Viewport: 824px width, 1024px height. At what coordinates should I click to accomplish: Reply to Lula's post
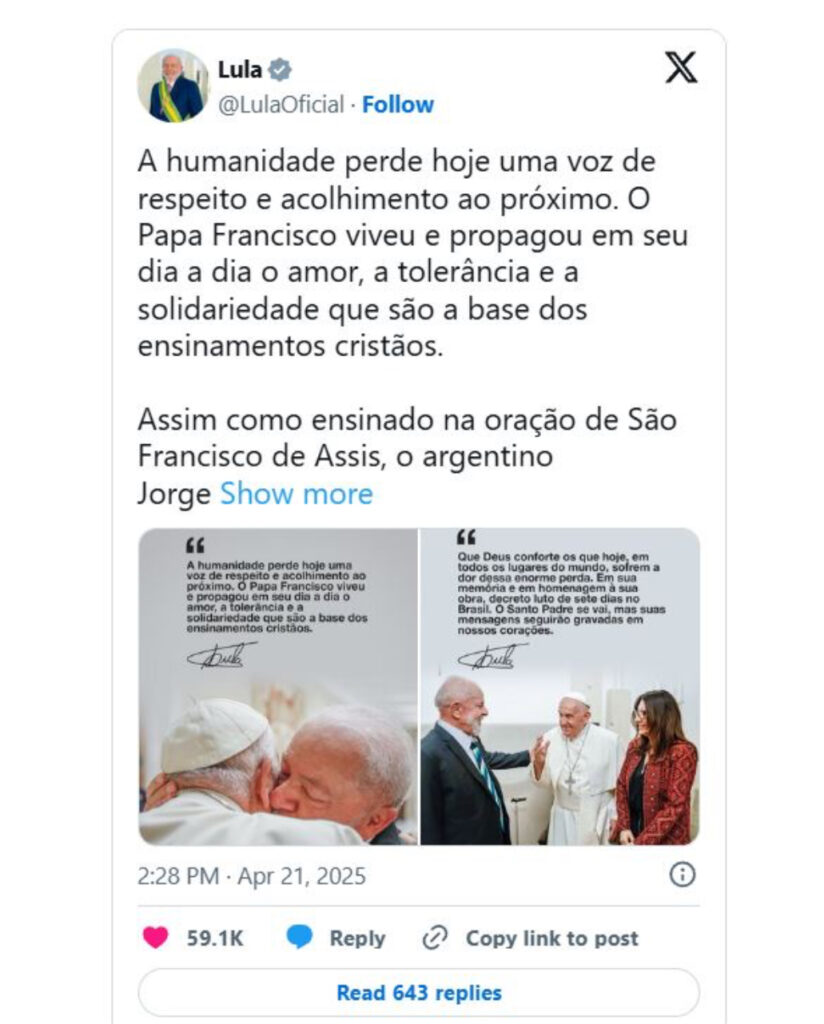tap(335, 938)
